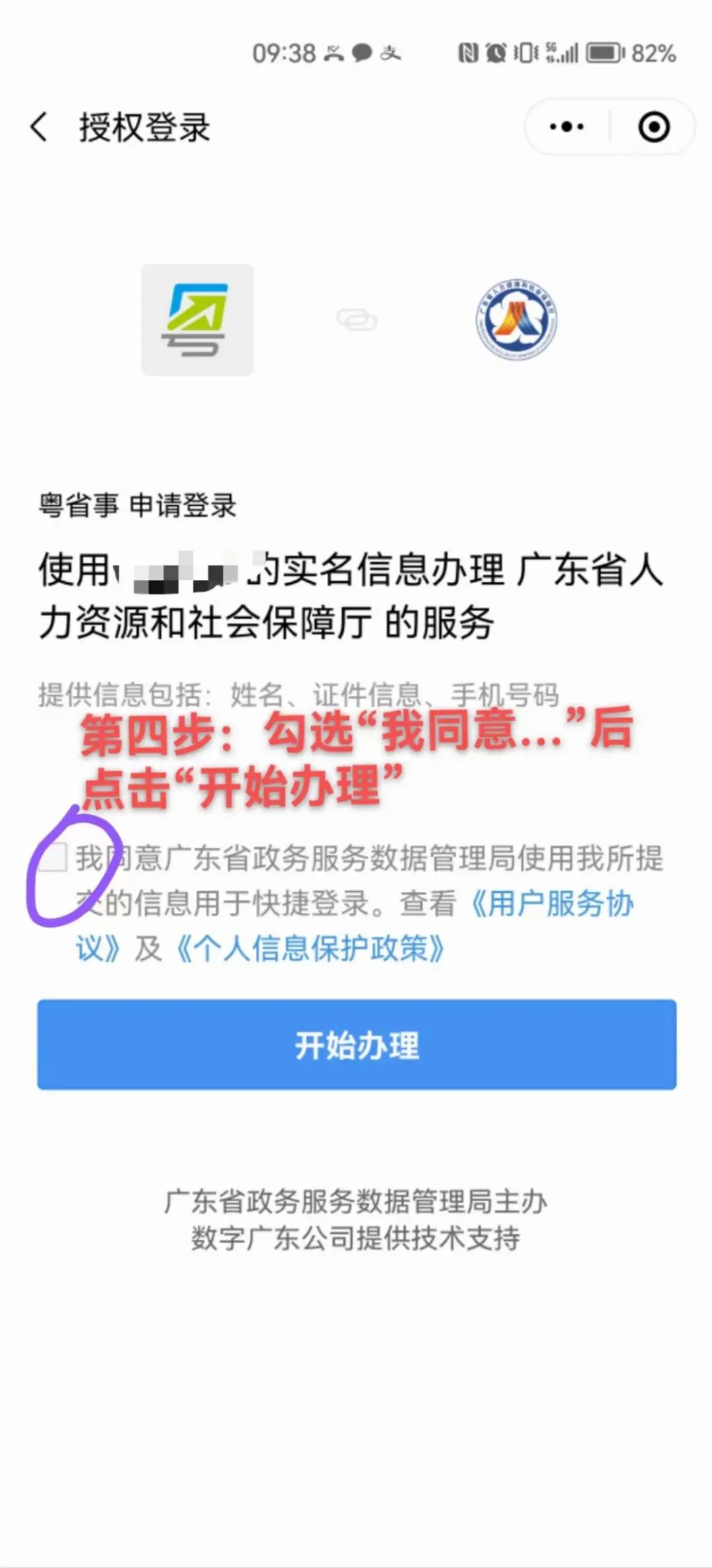Viewport: 712px width, 1568px height.
Task: Open the mini program three-dot menu
Action: click(566, 127)
